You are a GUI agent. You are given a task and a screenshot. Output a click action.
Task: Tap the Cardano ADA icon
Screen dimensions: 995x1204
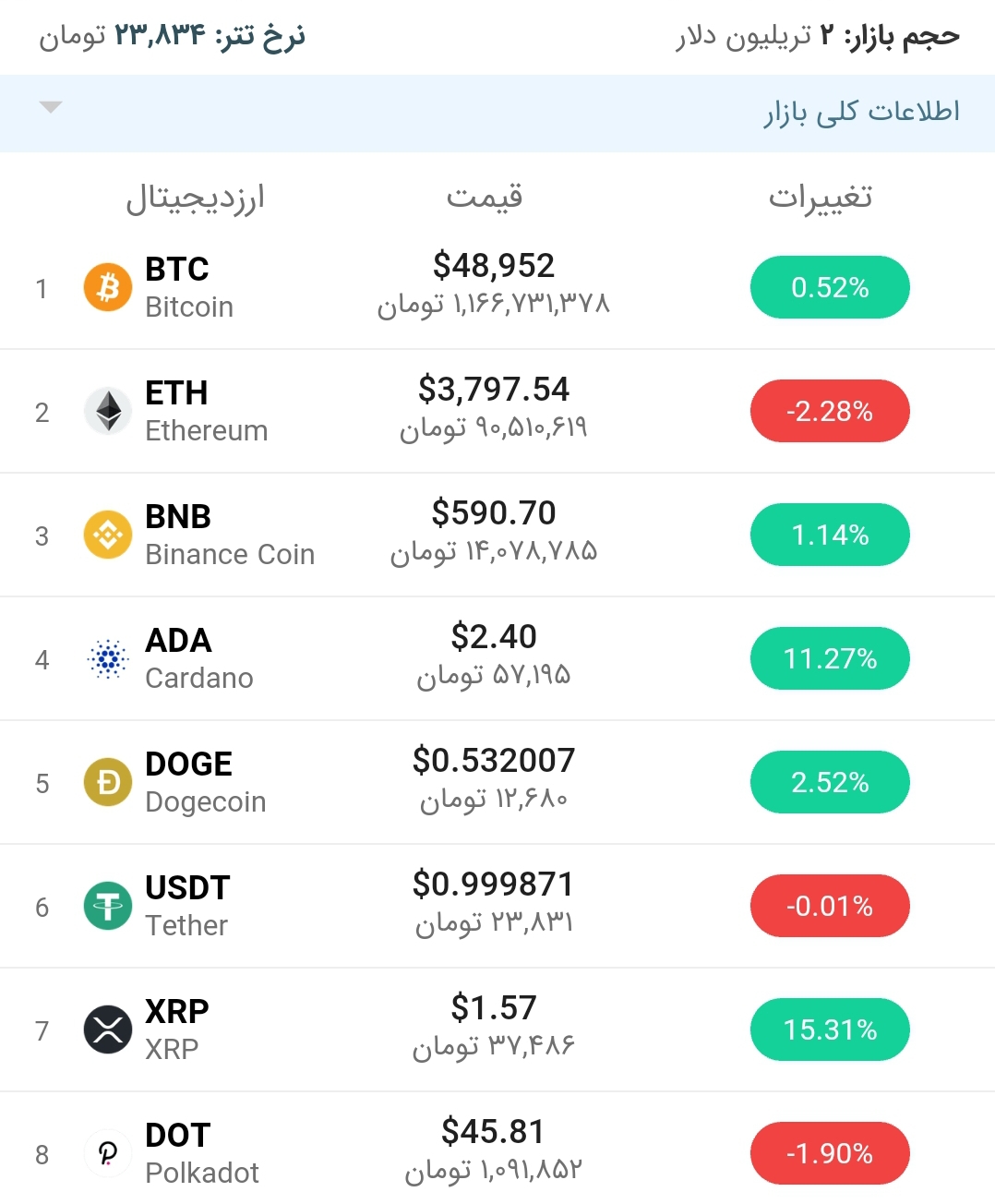tap(107, 658)
